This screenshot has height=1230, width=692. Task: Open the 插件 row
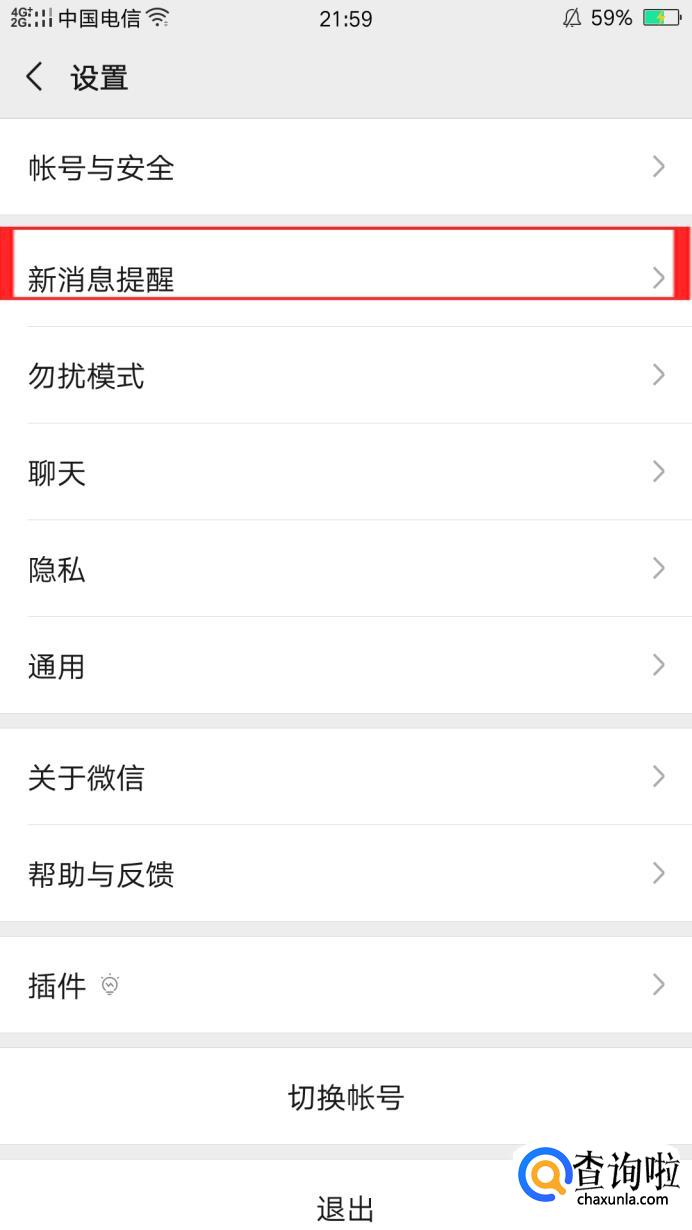pos(346,985)
